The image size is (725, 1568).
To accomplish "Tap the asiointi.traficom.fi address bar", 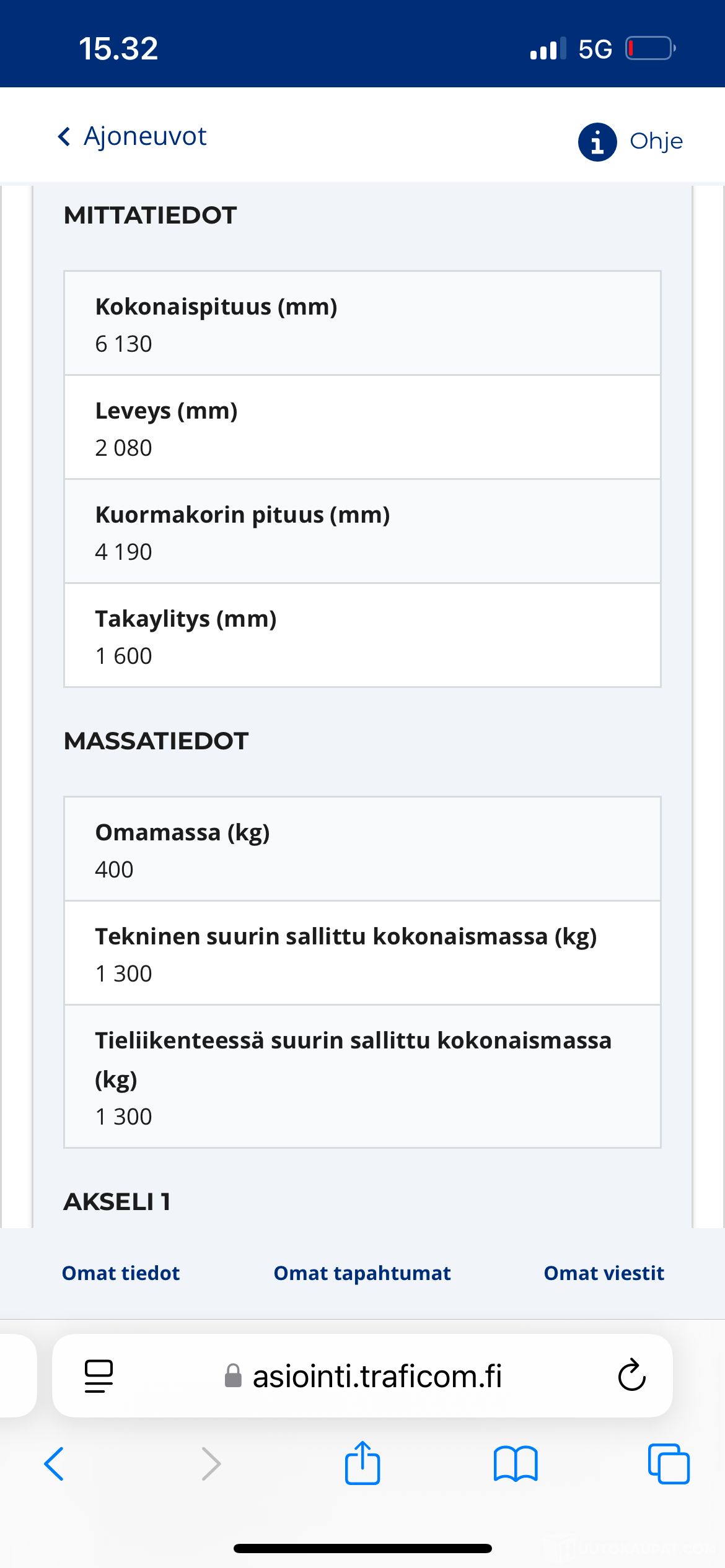I will pyautogui.click(x=377, y=1376).
